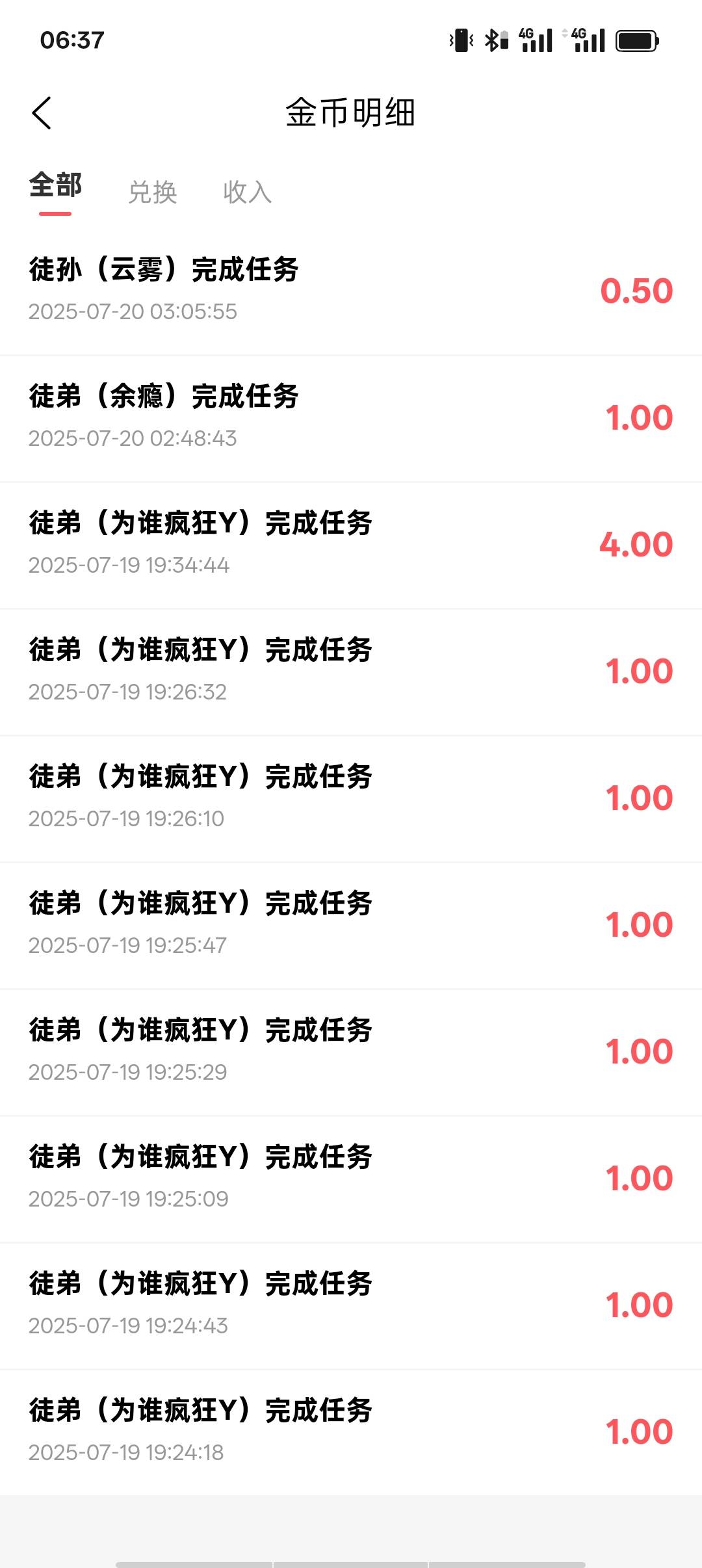Go back using the top-left arrow

tap(42, 113)
